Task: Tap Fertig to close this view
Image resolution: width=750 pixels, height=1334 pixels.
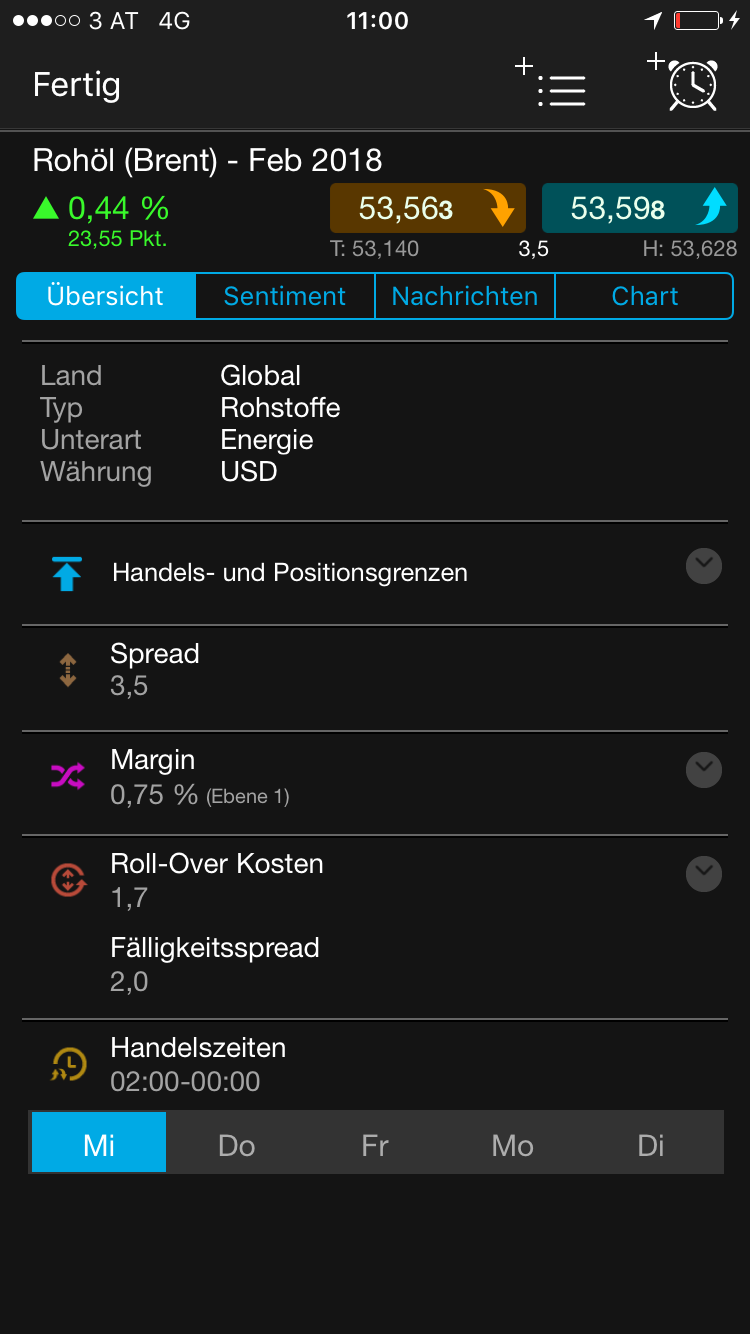Action: click(76, 85)
